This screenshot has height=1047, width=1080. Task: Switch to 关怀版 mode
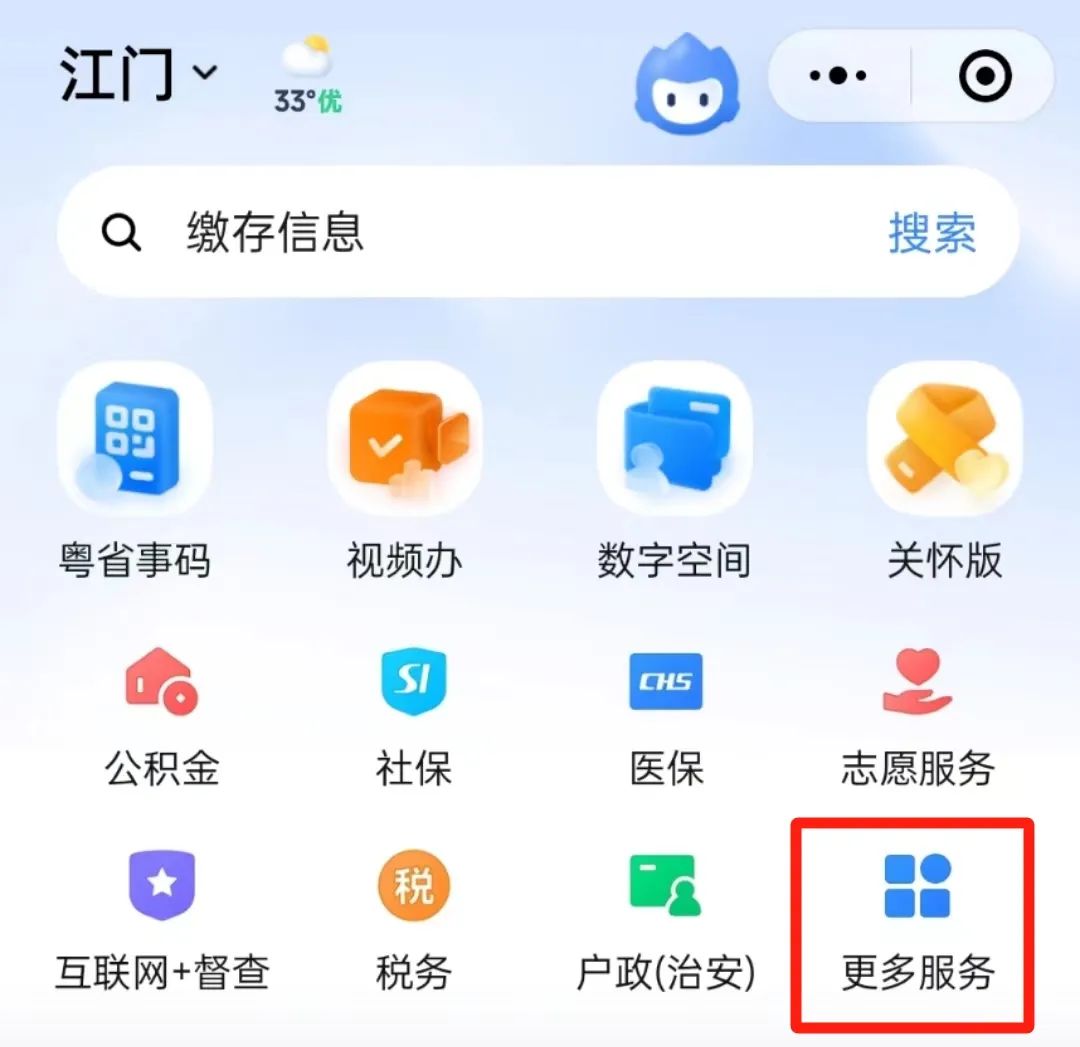944,470
